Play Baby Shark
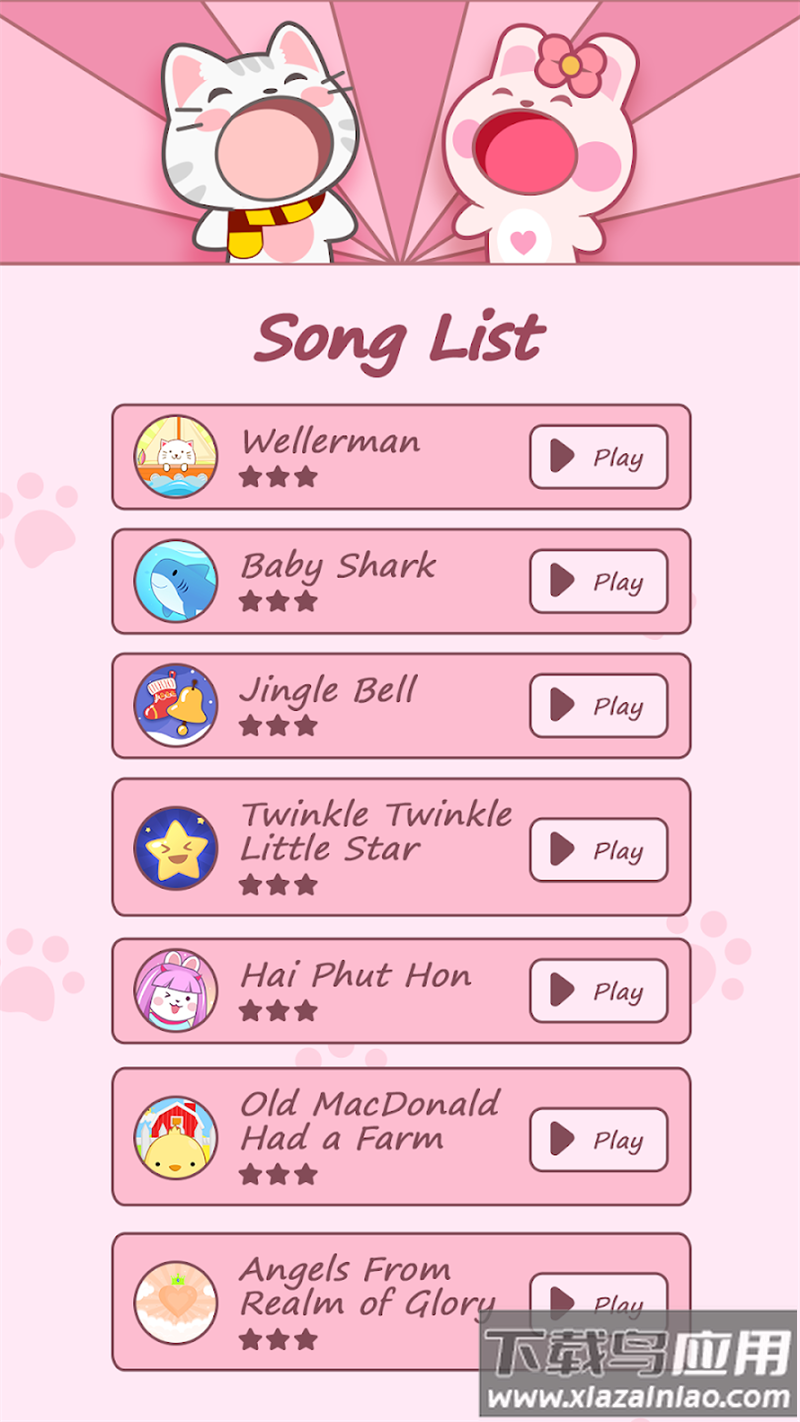This screenshot has height=1422, width=800. pos(598,581)
